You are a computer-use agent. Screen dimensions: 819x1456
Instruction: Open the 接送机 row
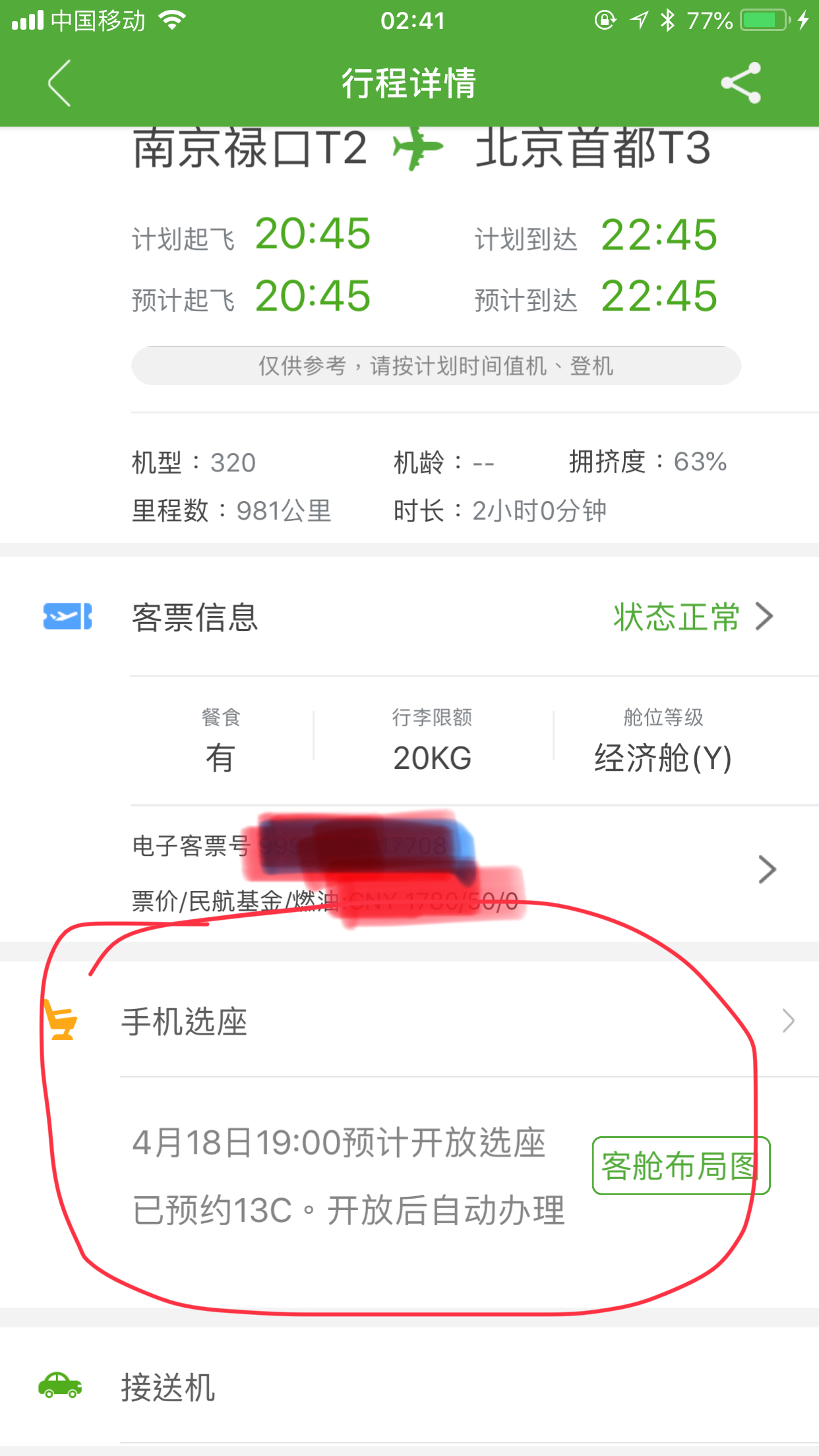[x=409, y=1386]
